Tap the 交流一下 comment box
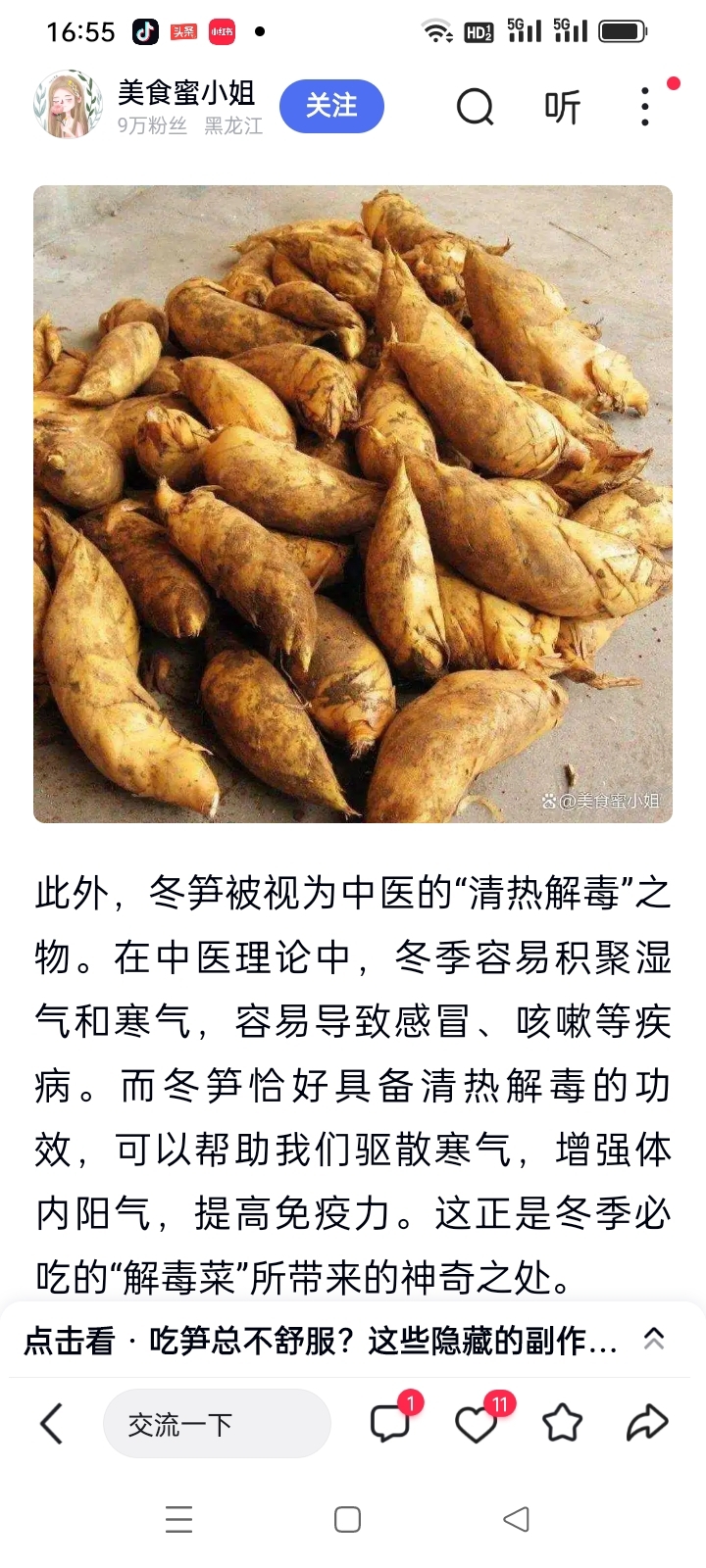The height and width of the screenshot is (1568, 706). (x=217, y=1424)
